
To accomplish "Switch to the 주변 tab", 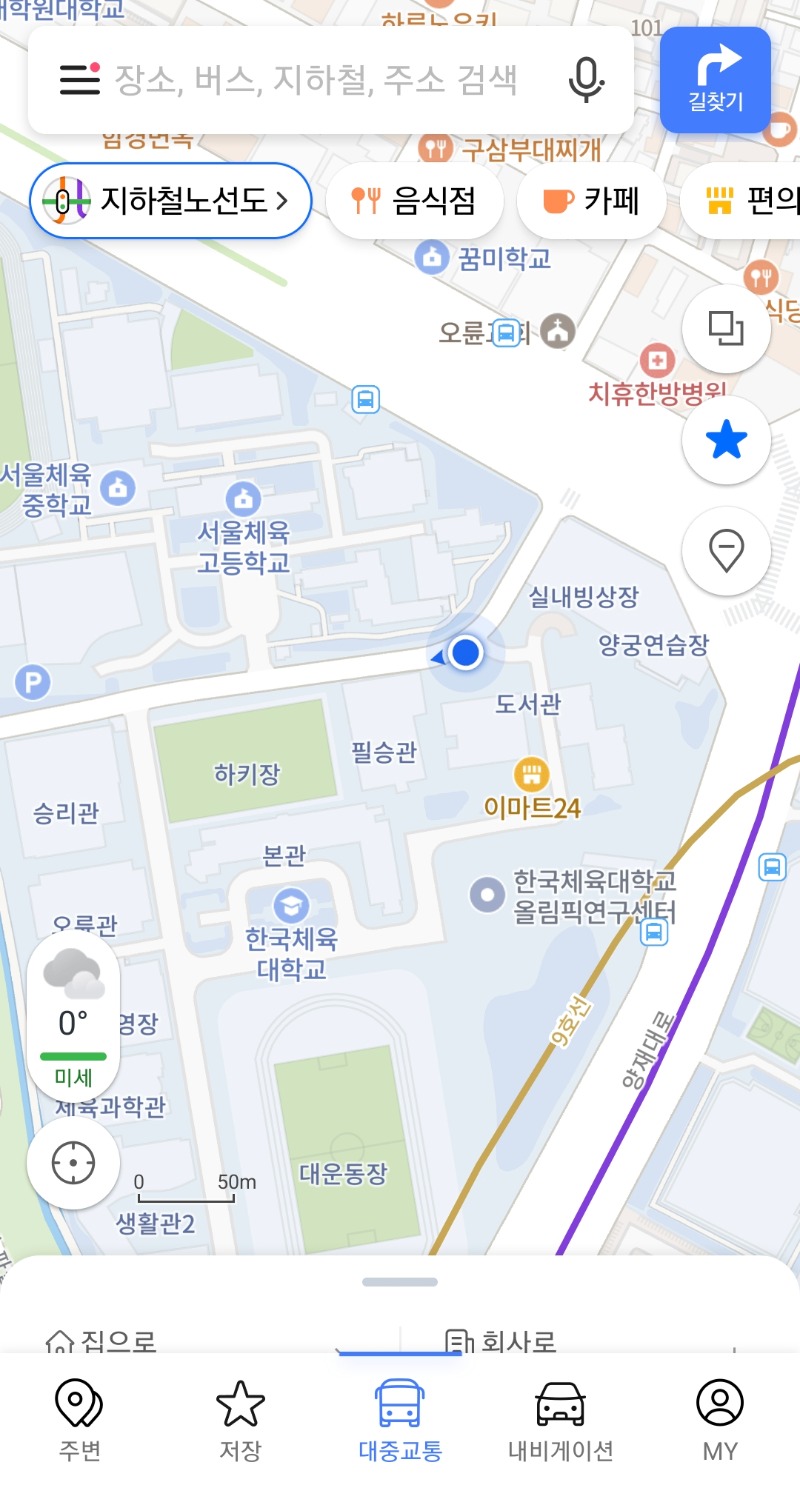I will (79, 1420).
